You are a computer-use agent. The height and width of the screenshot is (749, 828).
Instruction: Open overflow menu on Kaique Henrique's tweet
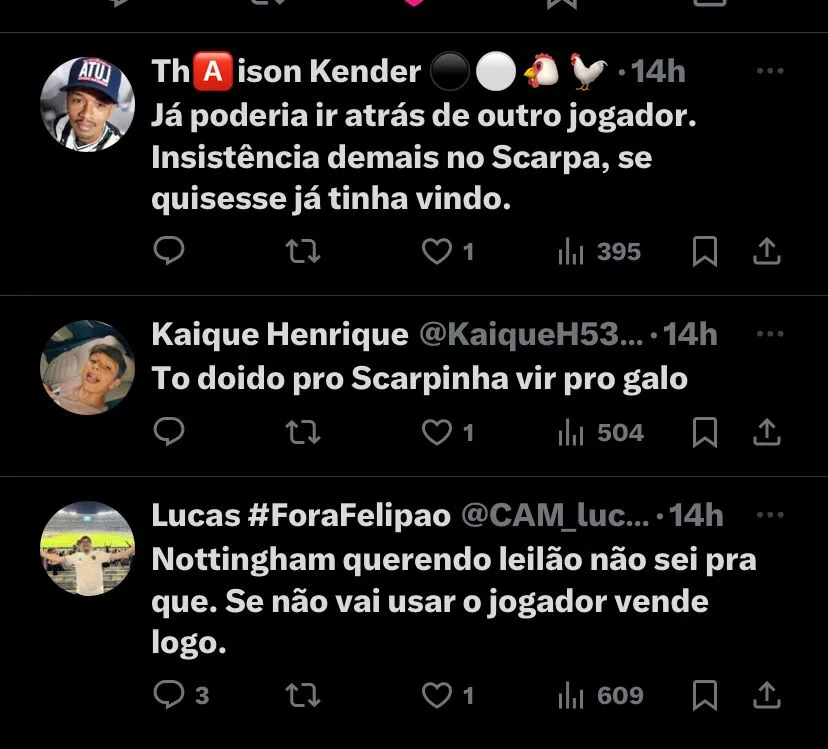point(769,334)
